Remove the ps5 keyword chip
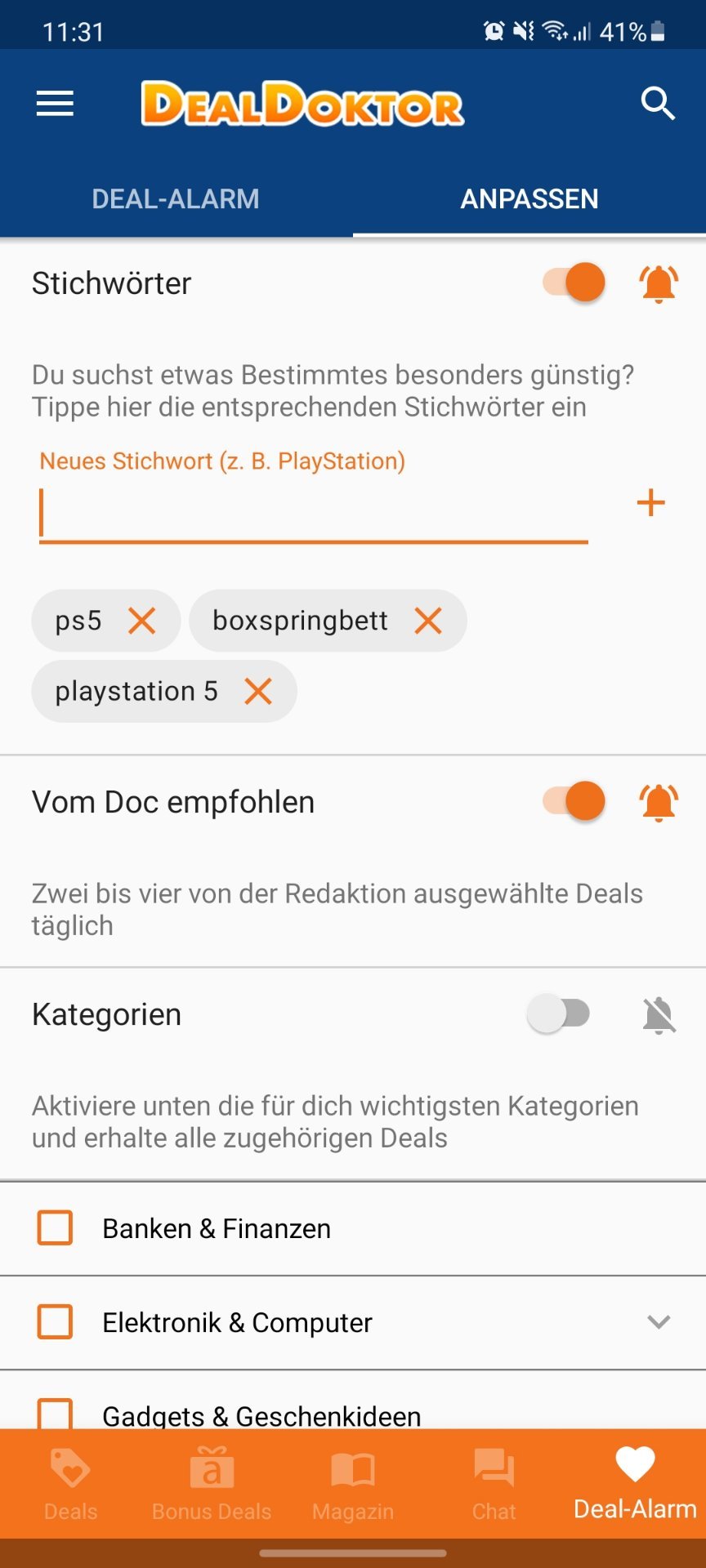The width and height of the screenshot is (706, 1568). pos(142,621)
